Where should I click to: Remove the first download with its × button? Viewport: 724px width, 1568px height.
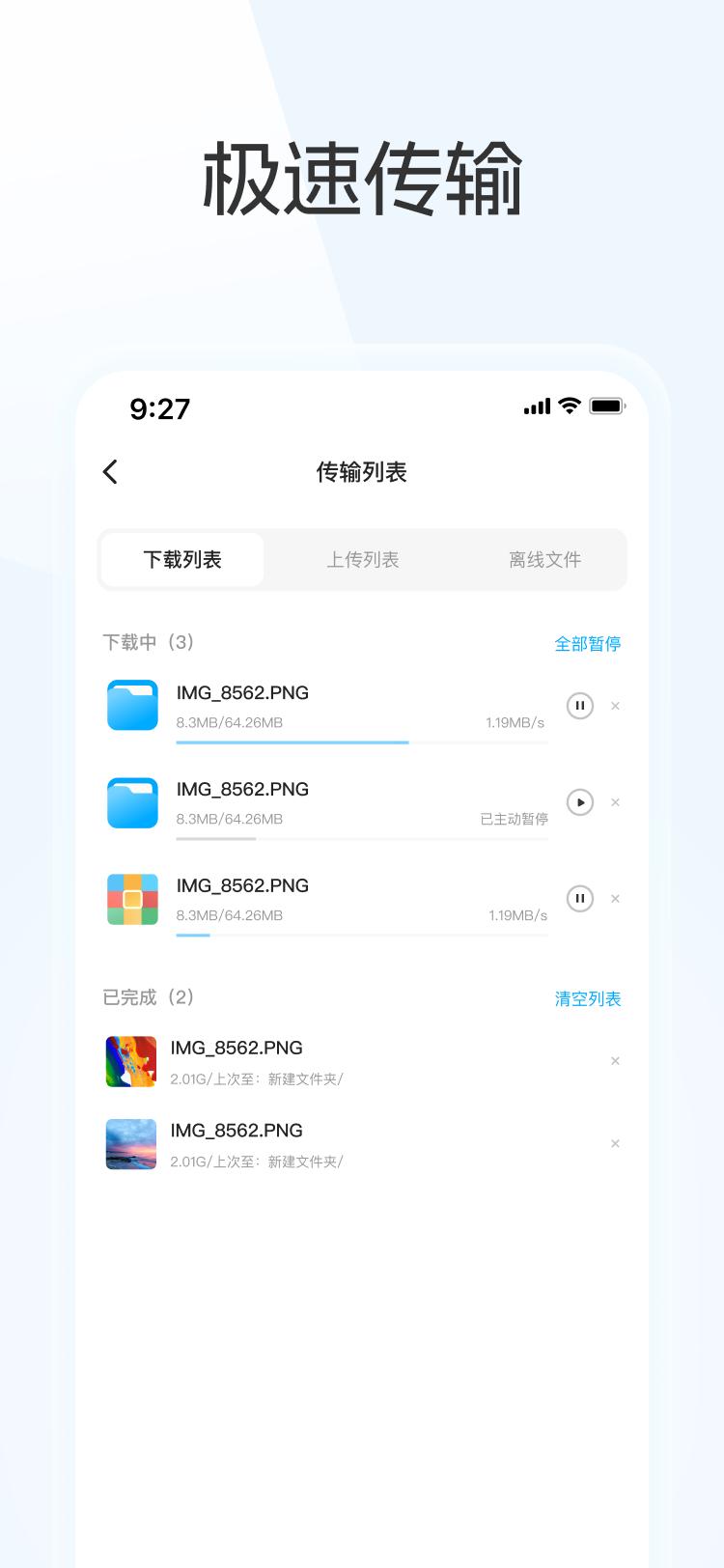pos(615,706)
